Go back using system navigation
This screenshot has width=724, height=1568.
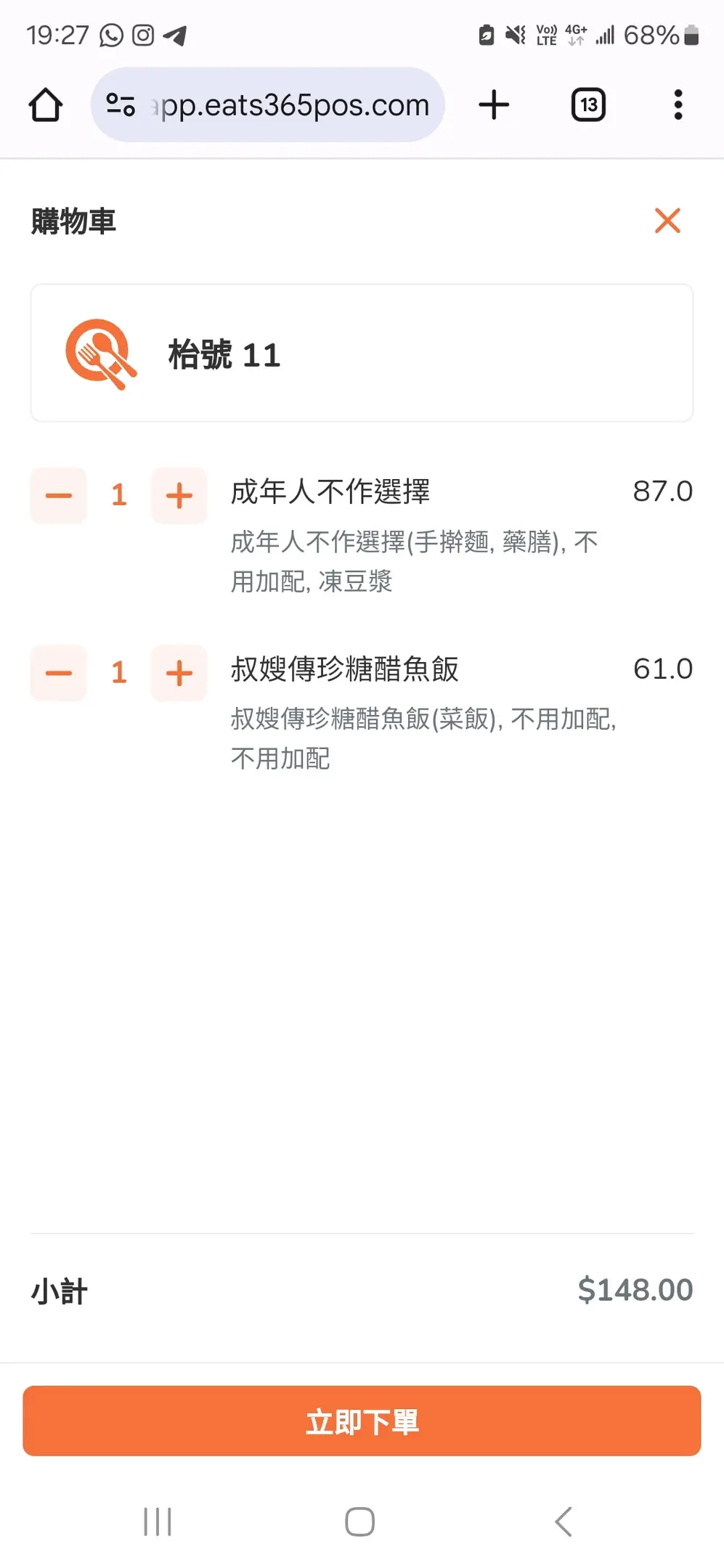[564, 1522]
